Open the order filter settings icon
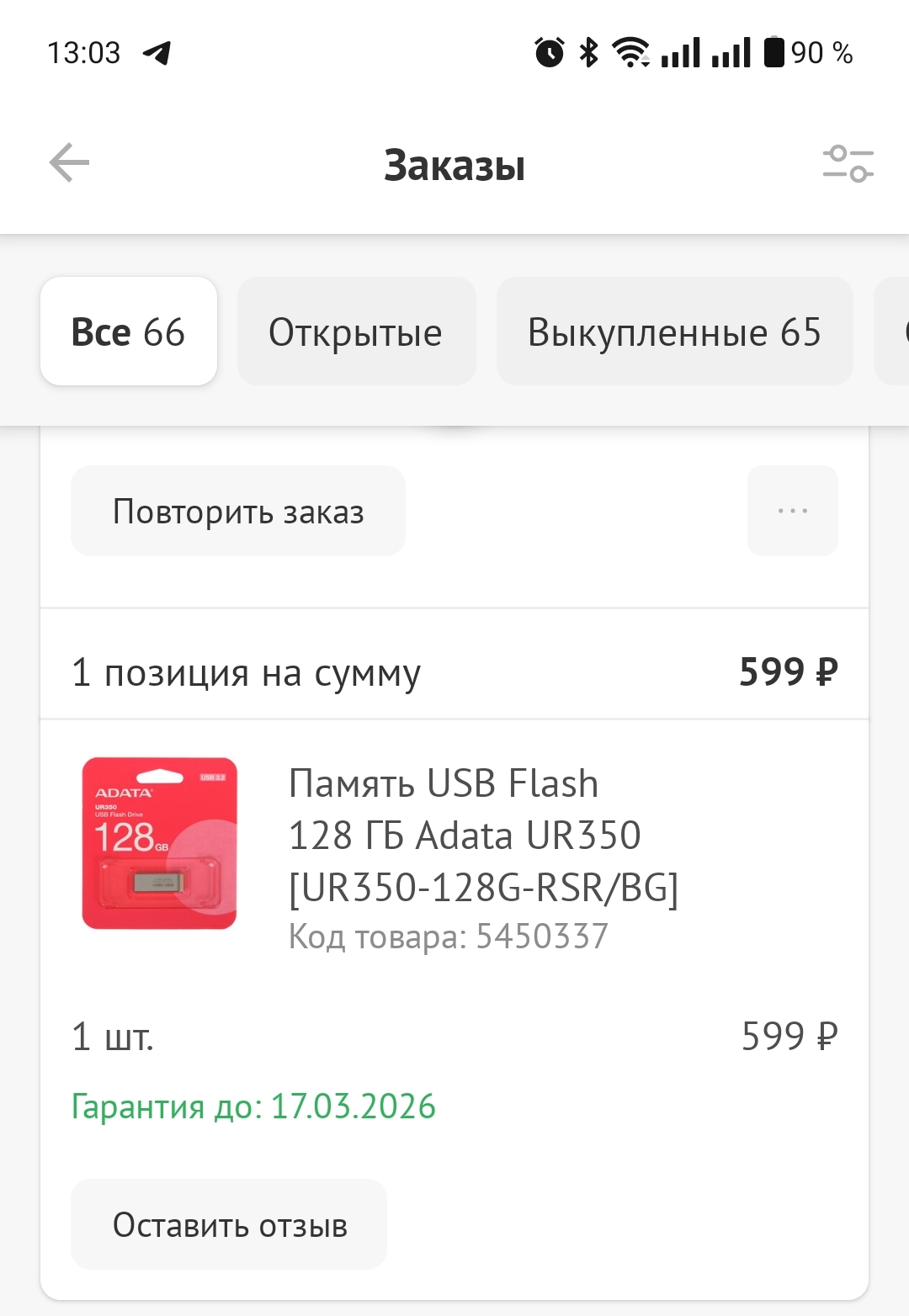Image resolution: width=909 pixels, height=1316 pixels. [848, 164]
